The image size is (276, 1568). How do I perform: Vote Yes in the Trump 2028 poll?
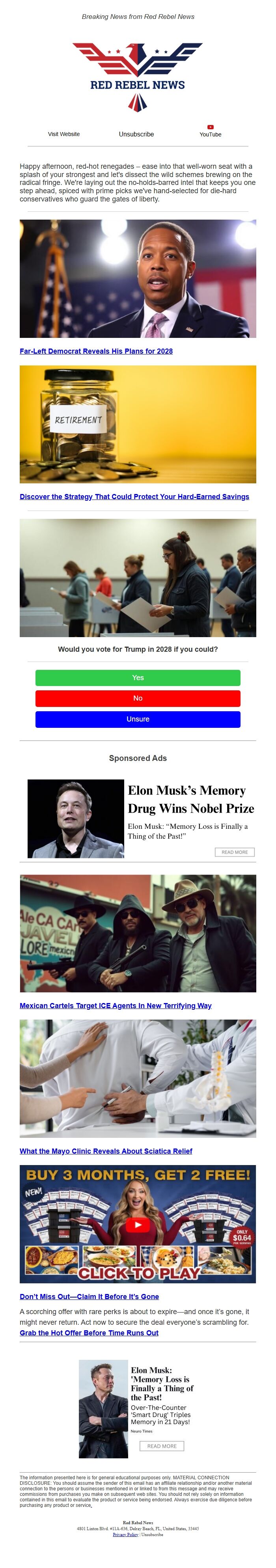coord(138,677)
